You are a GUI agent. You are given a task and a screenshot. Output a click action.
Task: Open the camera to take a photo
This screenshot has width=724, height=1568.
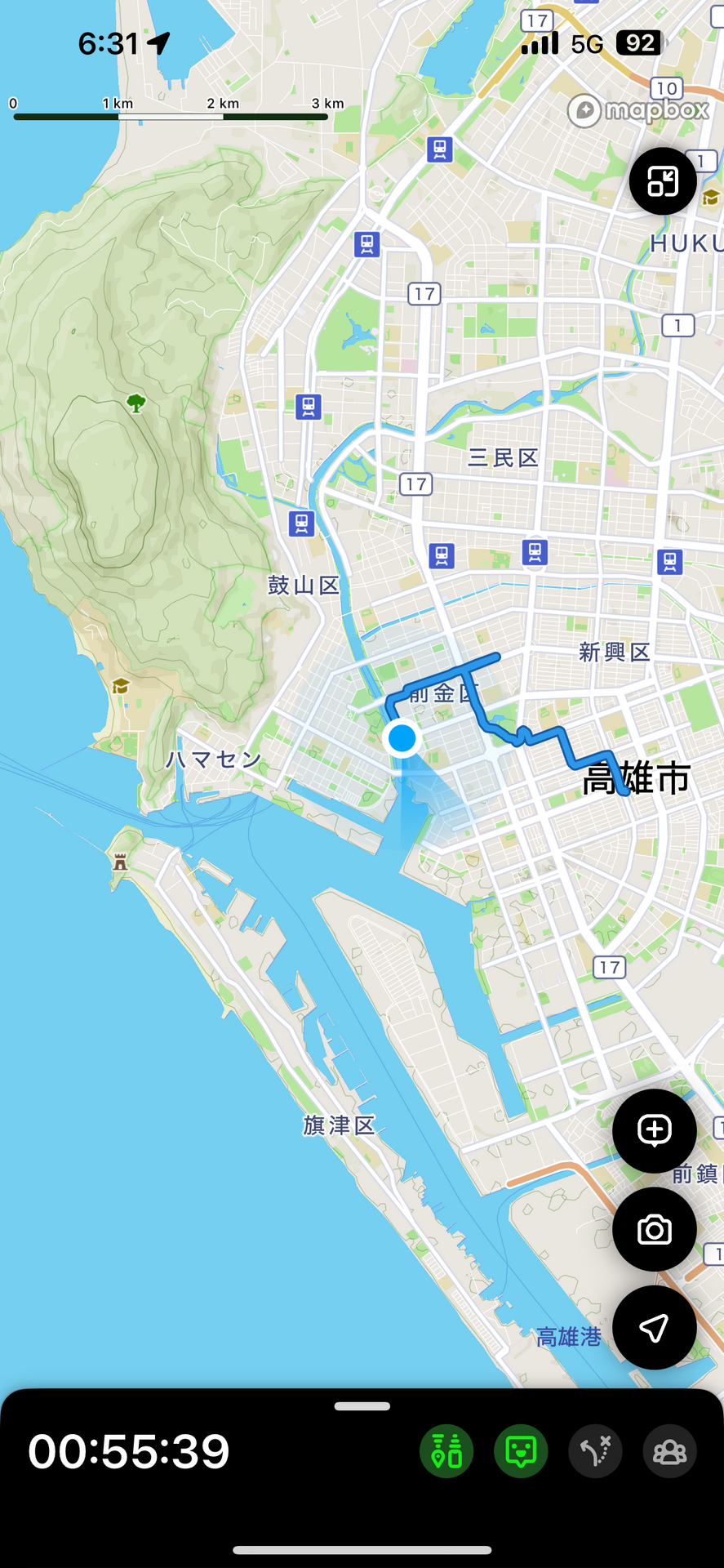click(x=654, y=1229)
